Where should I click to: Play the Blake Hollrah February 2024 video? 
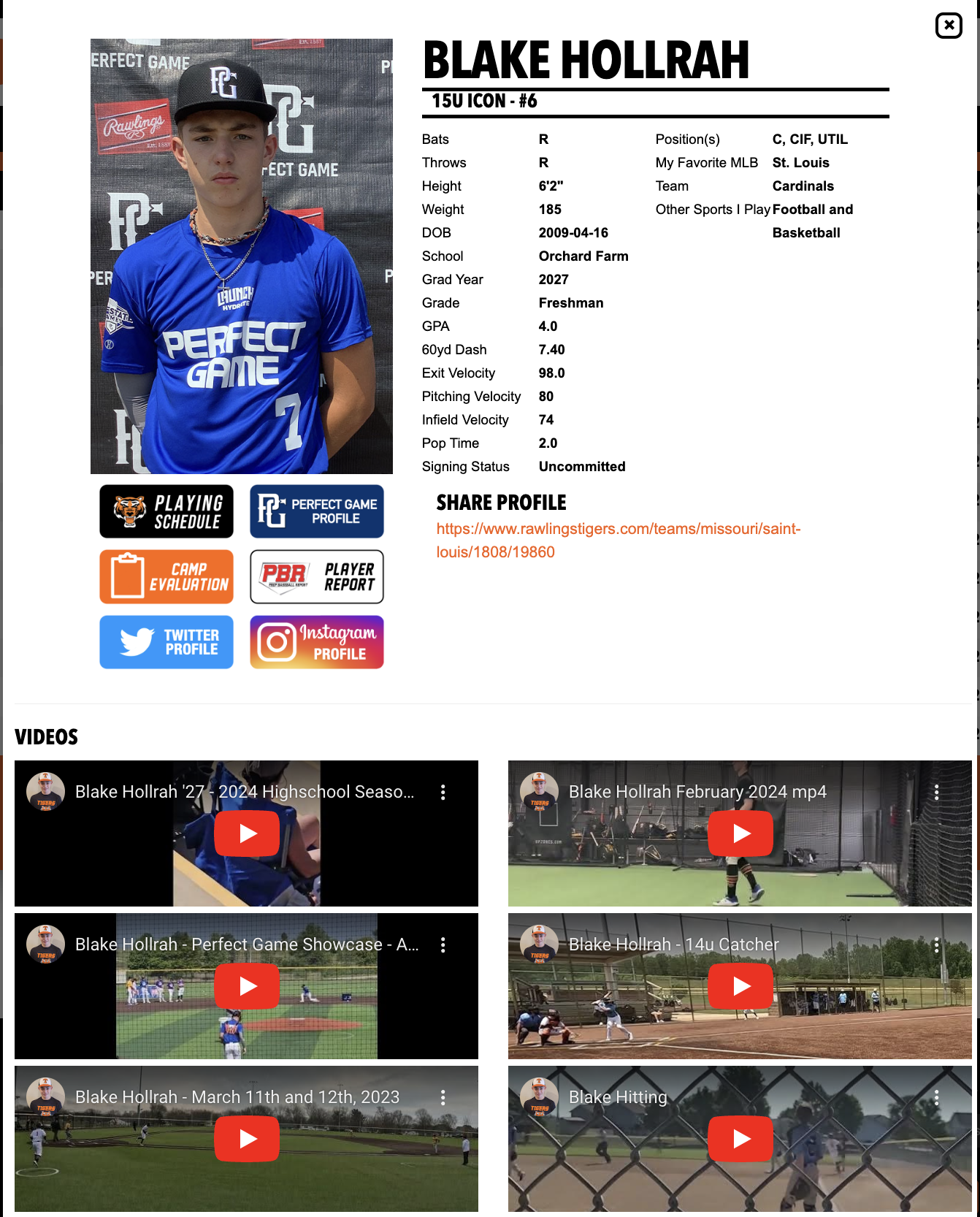(x=740, y=833)
